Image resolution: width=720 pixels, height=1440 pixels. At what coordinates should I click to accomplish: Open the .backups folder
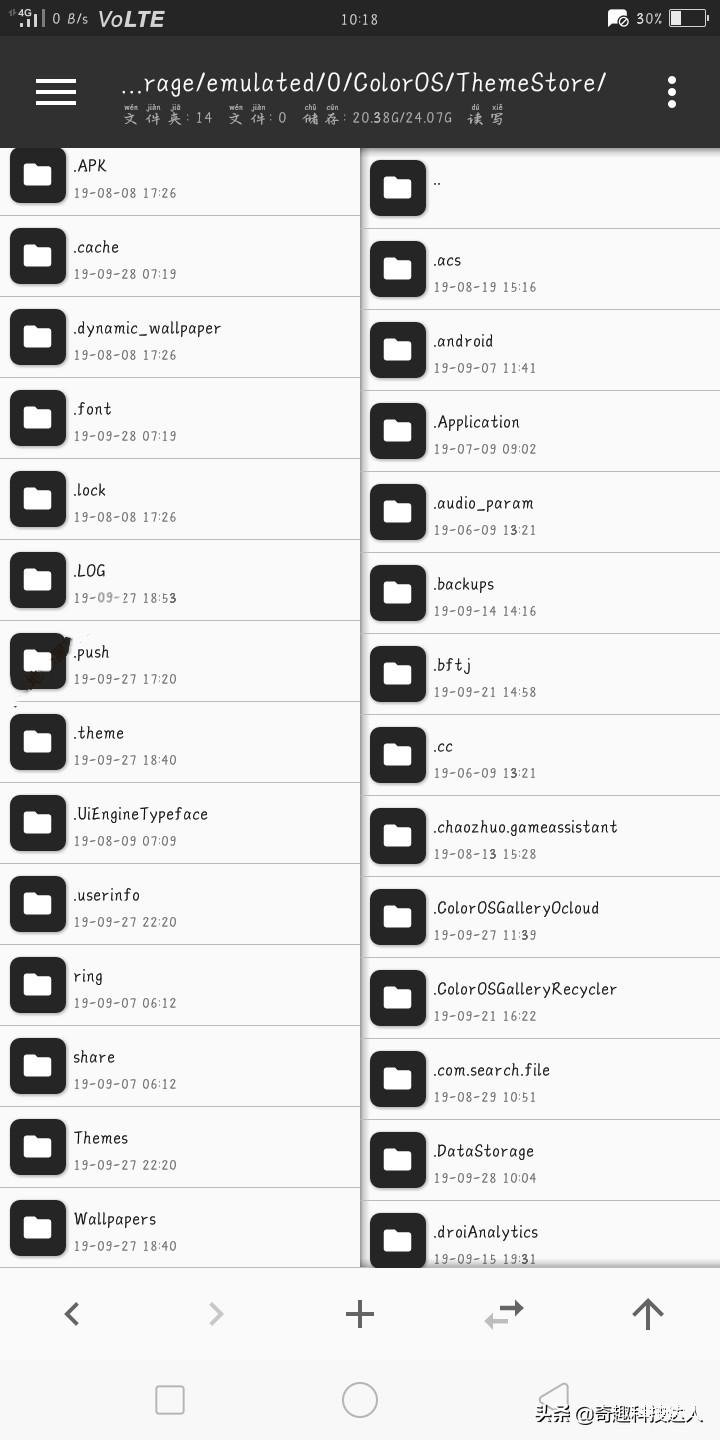tap(540, 593)
